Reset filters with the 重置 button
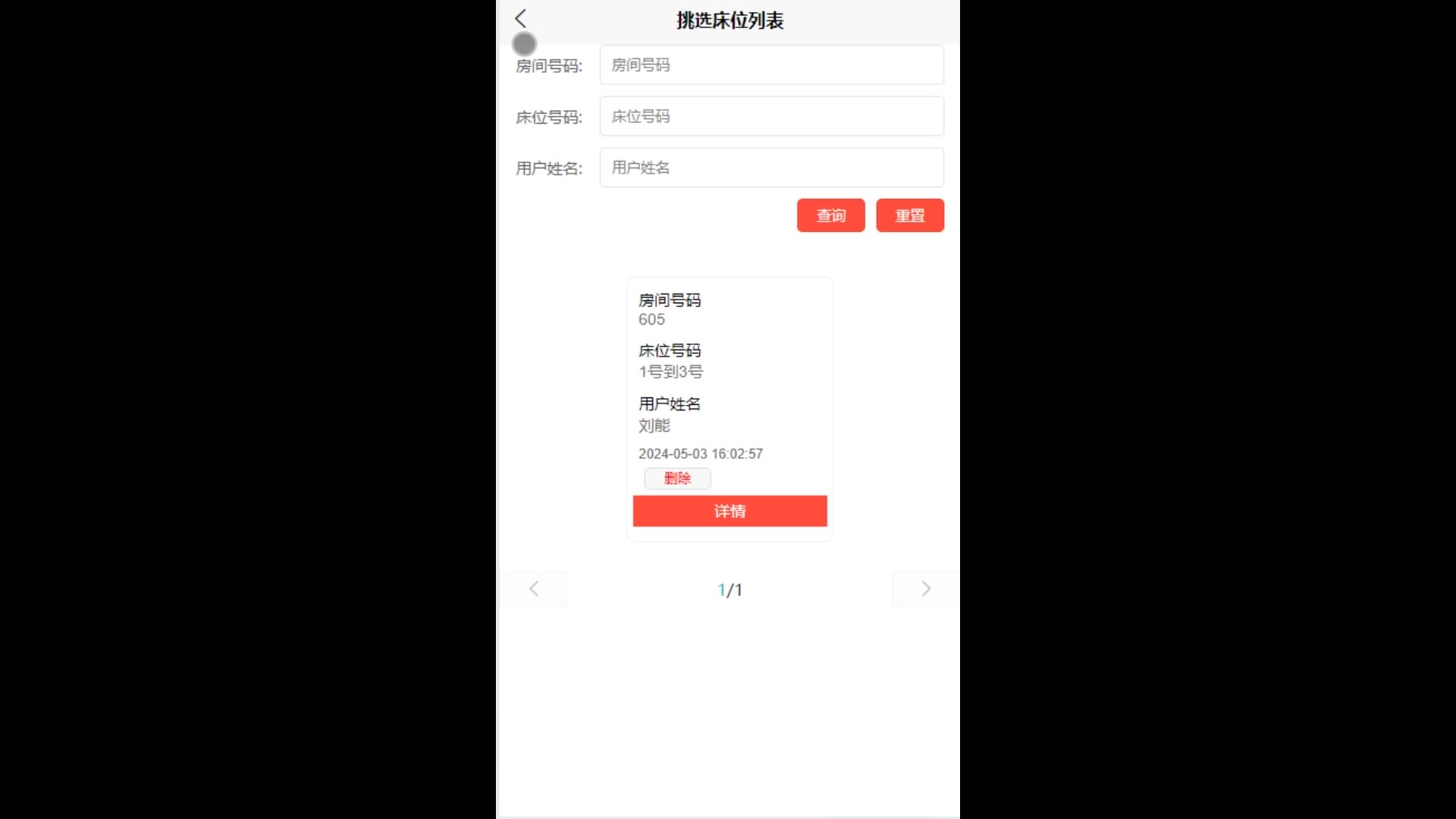The width and height of the screenshot is (1456, 819). 909,216
